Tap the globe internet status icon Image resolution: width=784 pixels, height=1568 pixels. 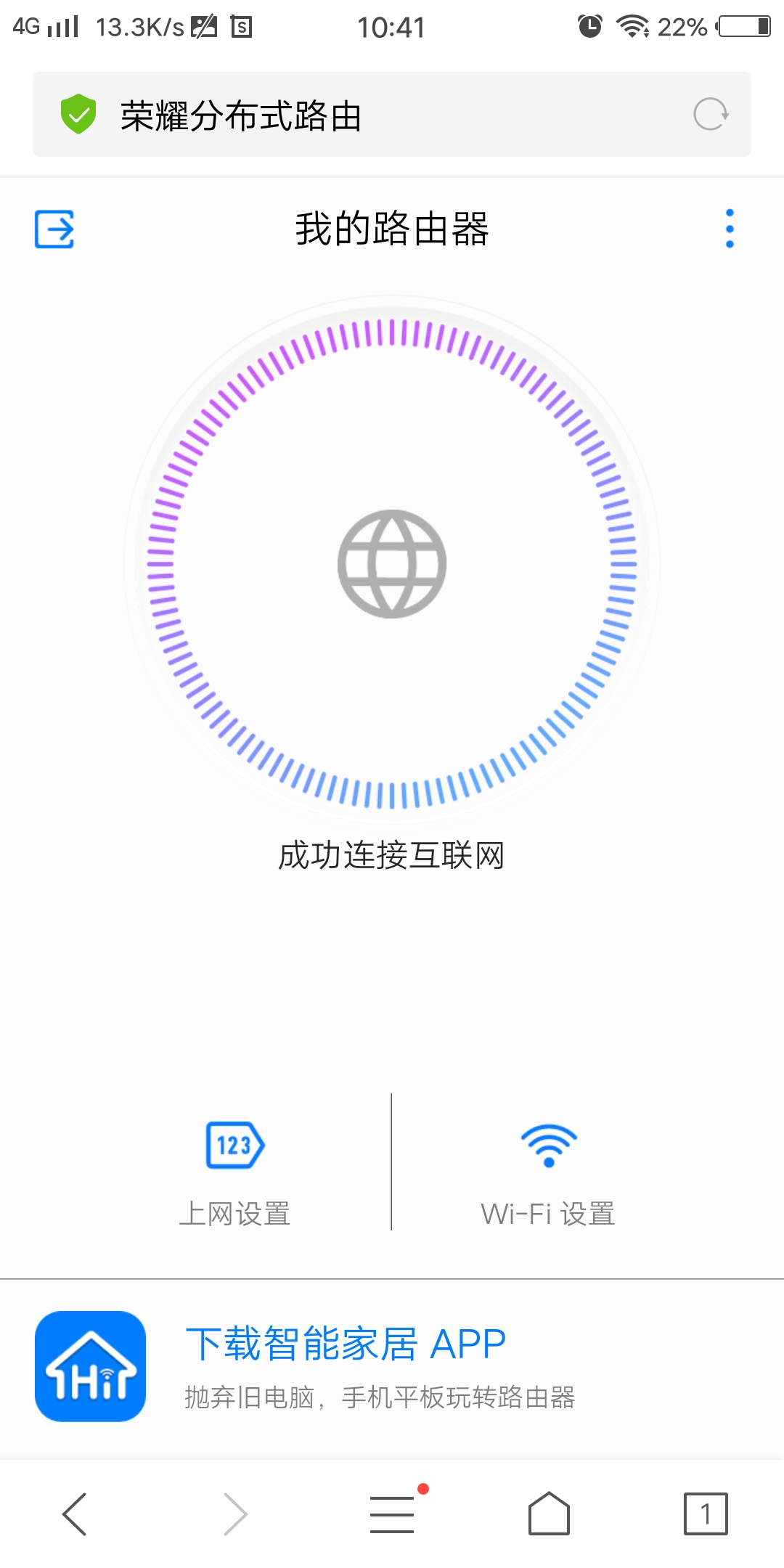point(392,564)
